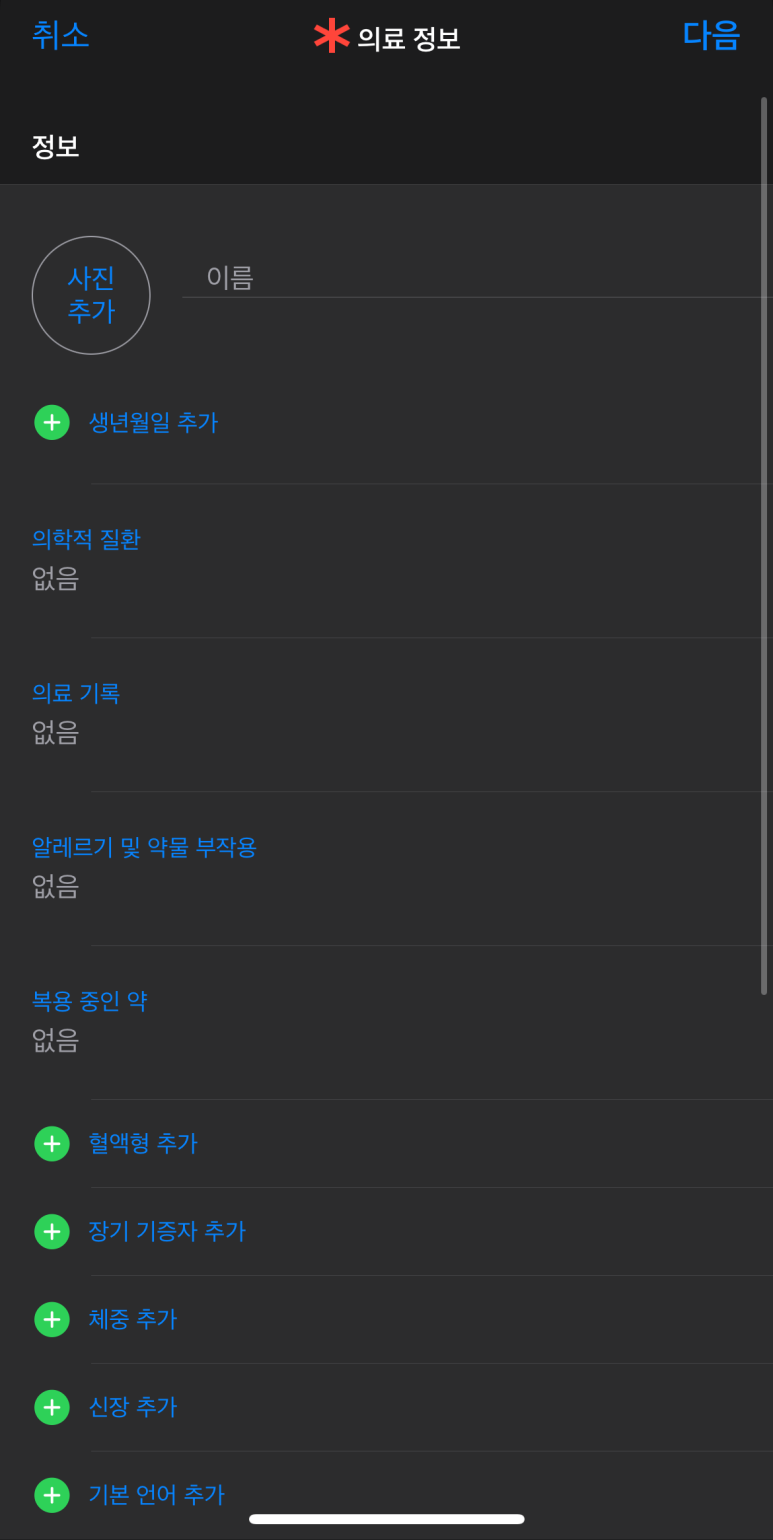Add height with 신장 추가
The height and width of the screenshot is (1540, 773).
click(386, 1408)
